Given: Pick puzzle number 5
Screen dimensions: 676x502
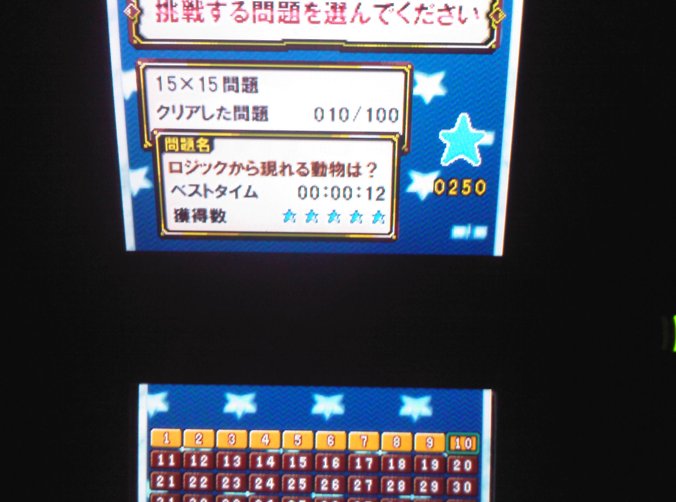Looking at the screenshot, I should pos(298,441).
